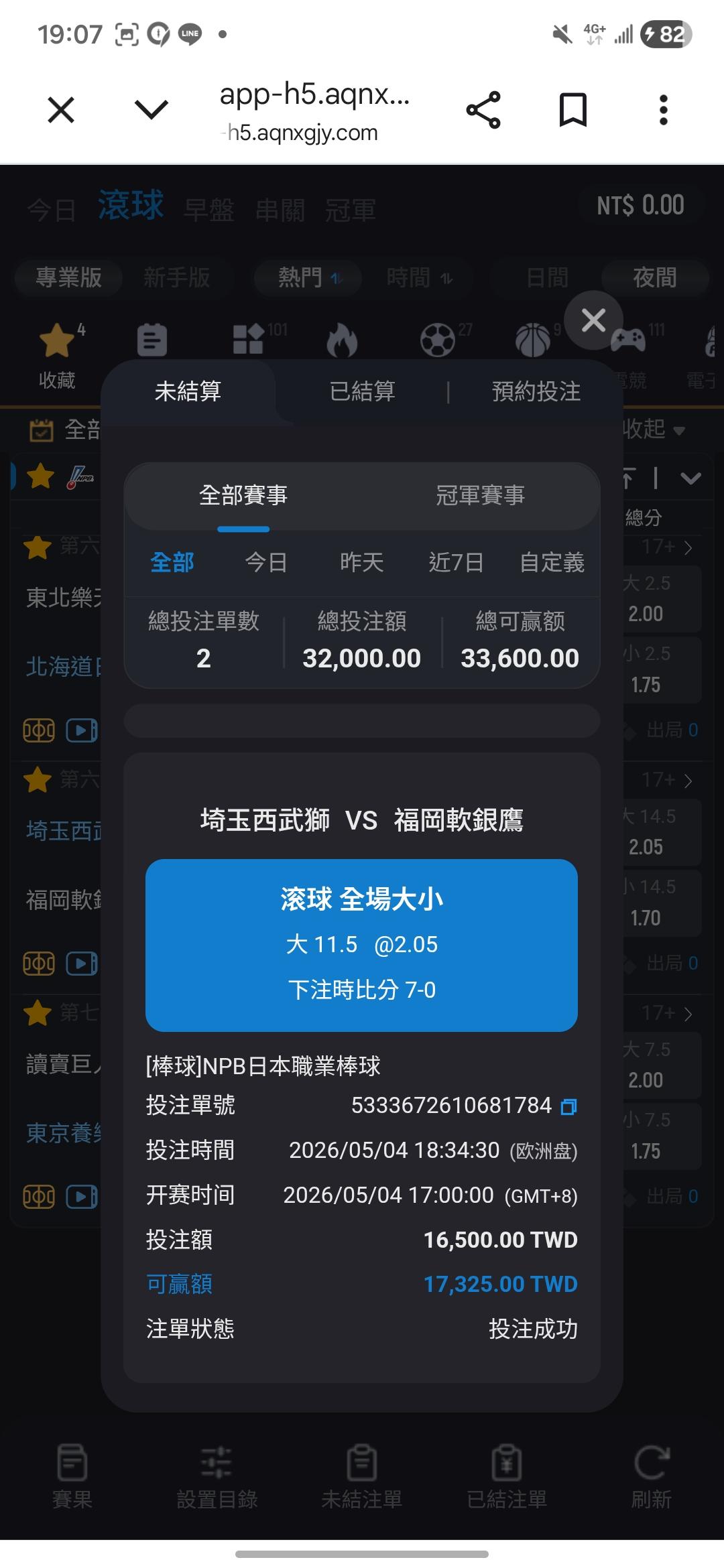Choose 自定義 date range
This screenshot has height=1568, width=724.
(x=552, y=562)
